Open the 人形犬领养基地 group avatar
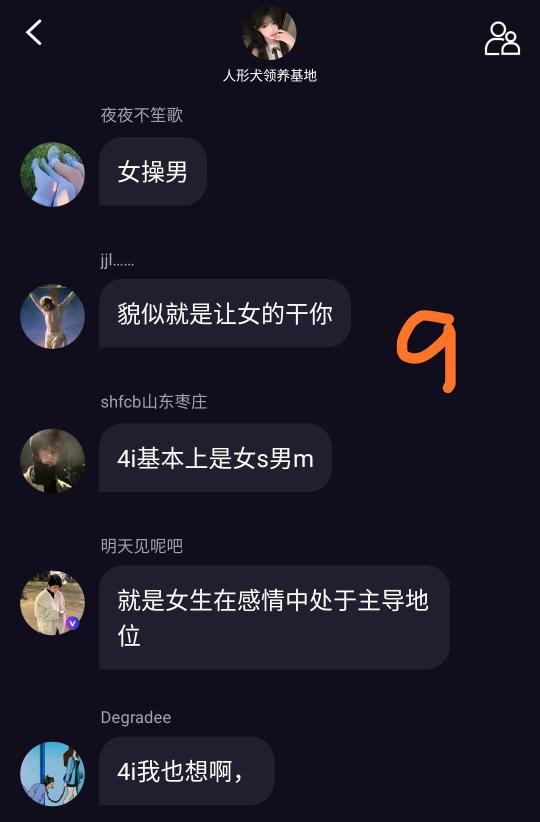Image resolution: width=540 pixels, height=822 pixels. (x=269, y=33)
